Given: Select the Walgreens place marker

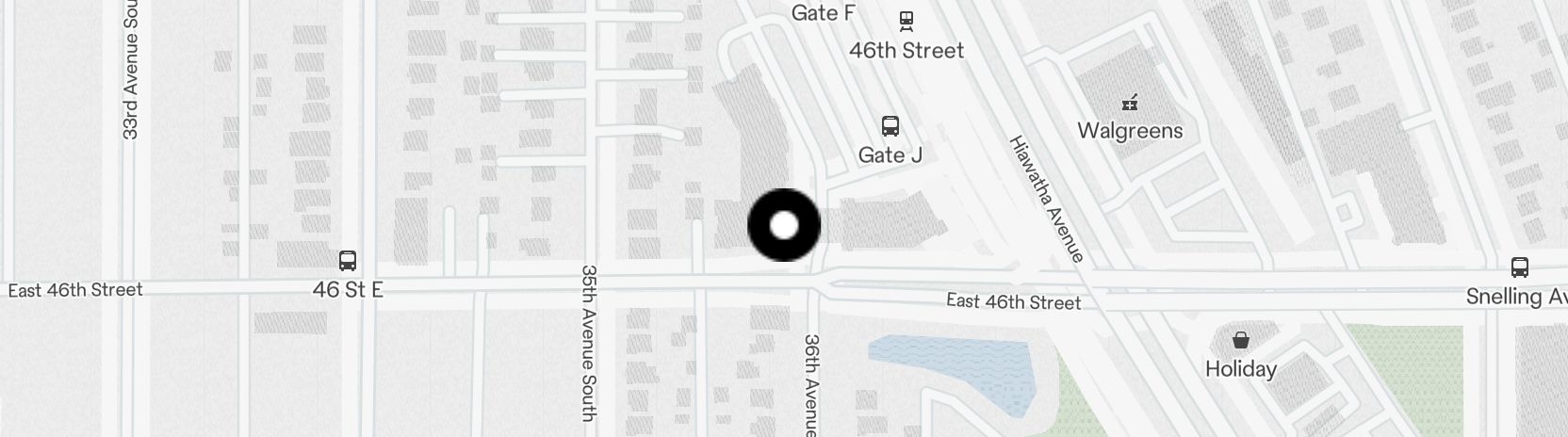Looking at the screenshot, I should coord(1129,104).
